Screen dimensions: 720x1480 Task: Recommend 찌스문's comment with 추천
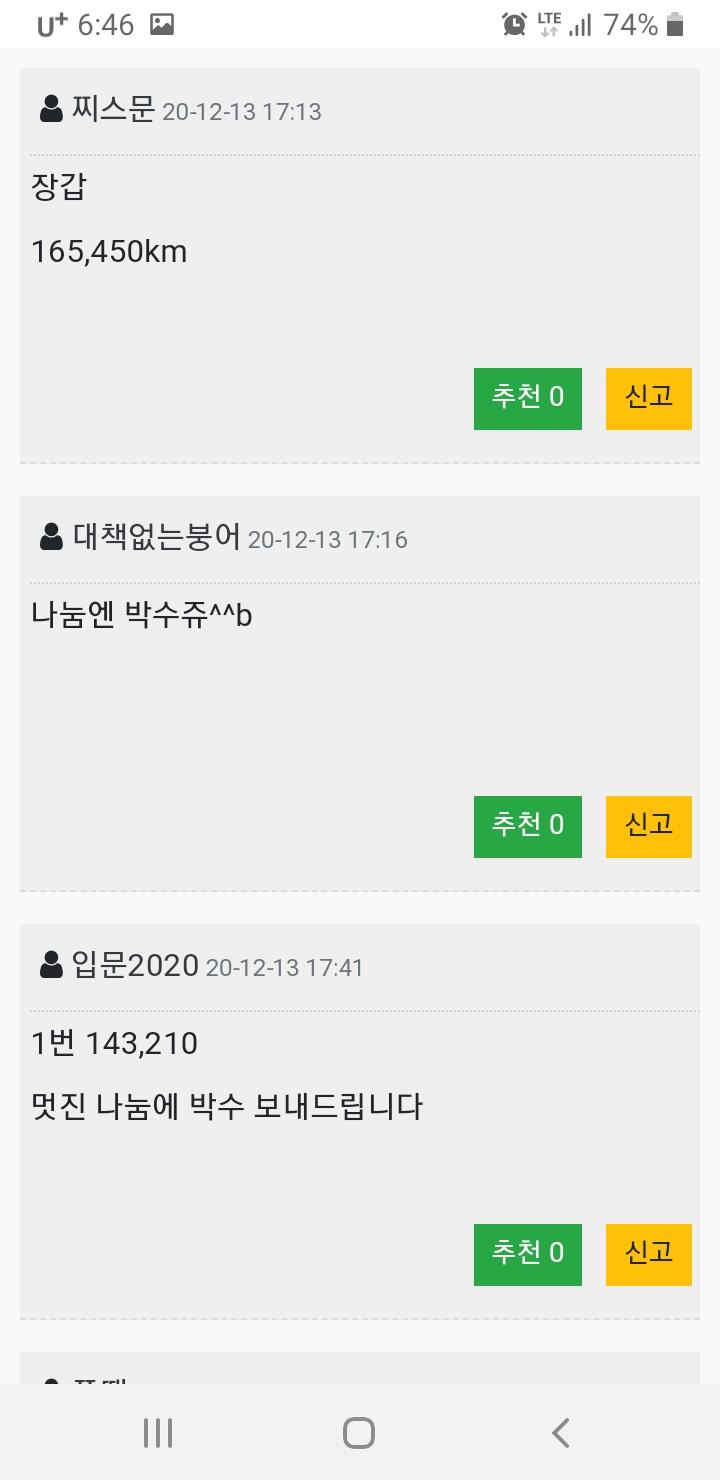click(x=528, y=398)
